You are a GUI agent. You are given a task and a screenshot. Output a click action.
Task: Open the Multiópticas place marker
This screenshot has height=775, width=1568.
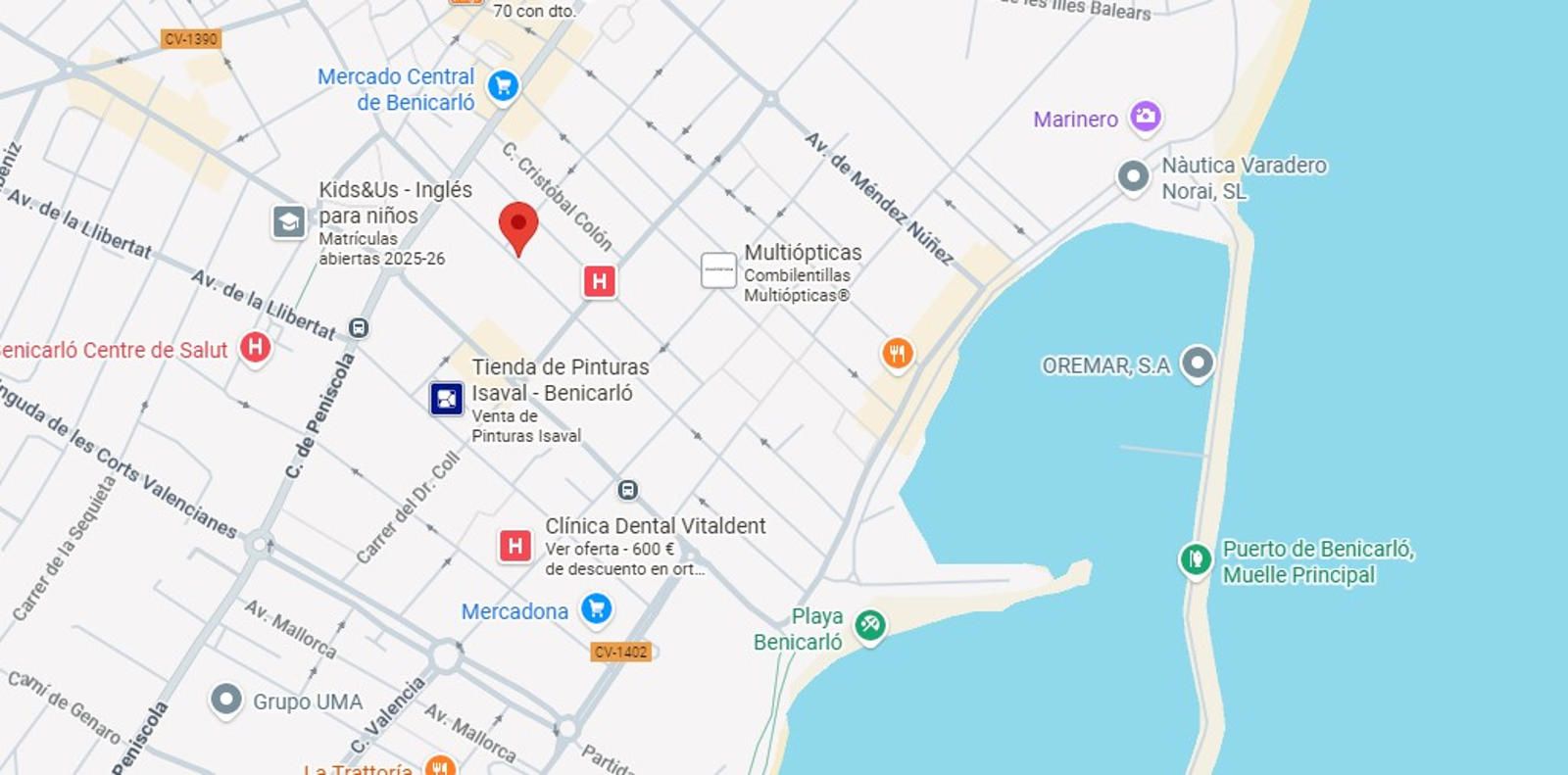click(x=718, y=270)
